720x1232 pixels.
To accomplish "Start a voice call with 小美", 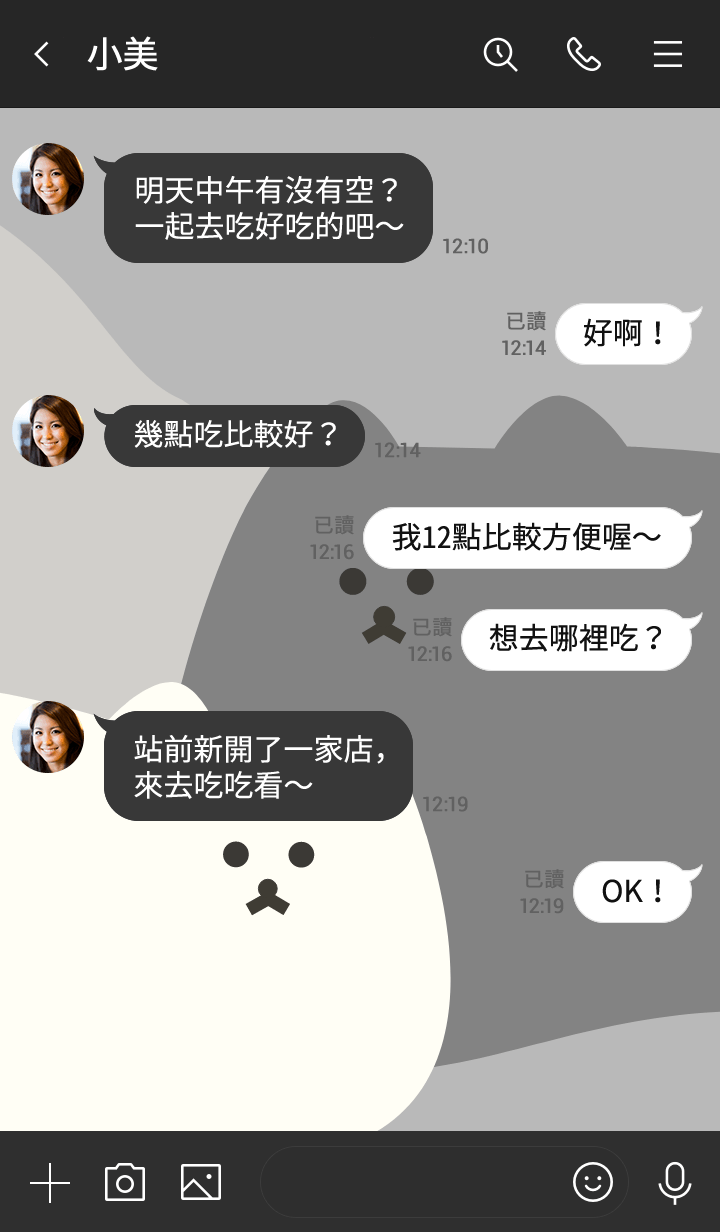I will (583, 54).
